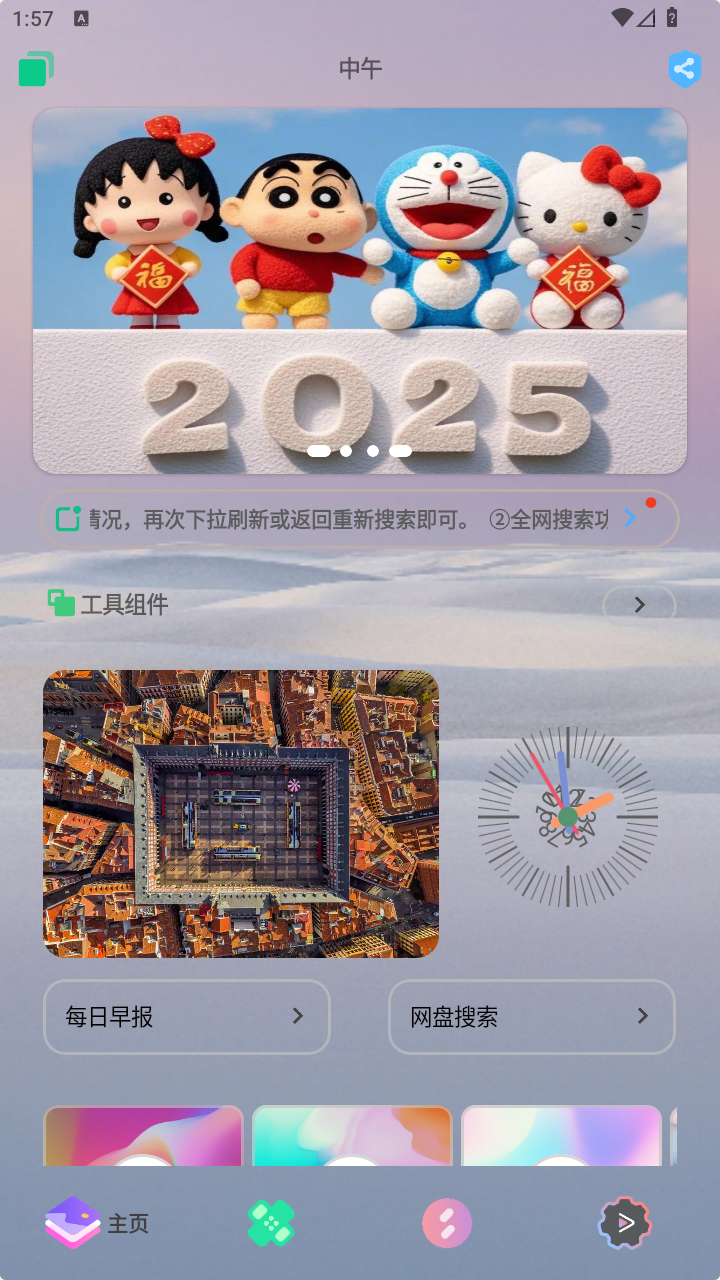
Task: Switch to the 主页 tab
Action: click(x=98, y=1223)
